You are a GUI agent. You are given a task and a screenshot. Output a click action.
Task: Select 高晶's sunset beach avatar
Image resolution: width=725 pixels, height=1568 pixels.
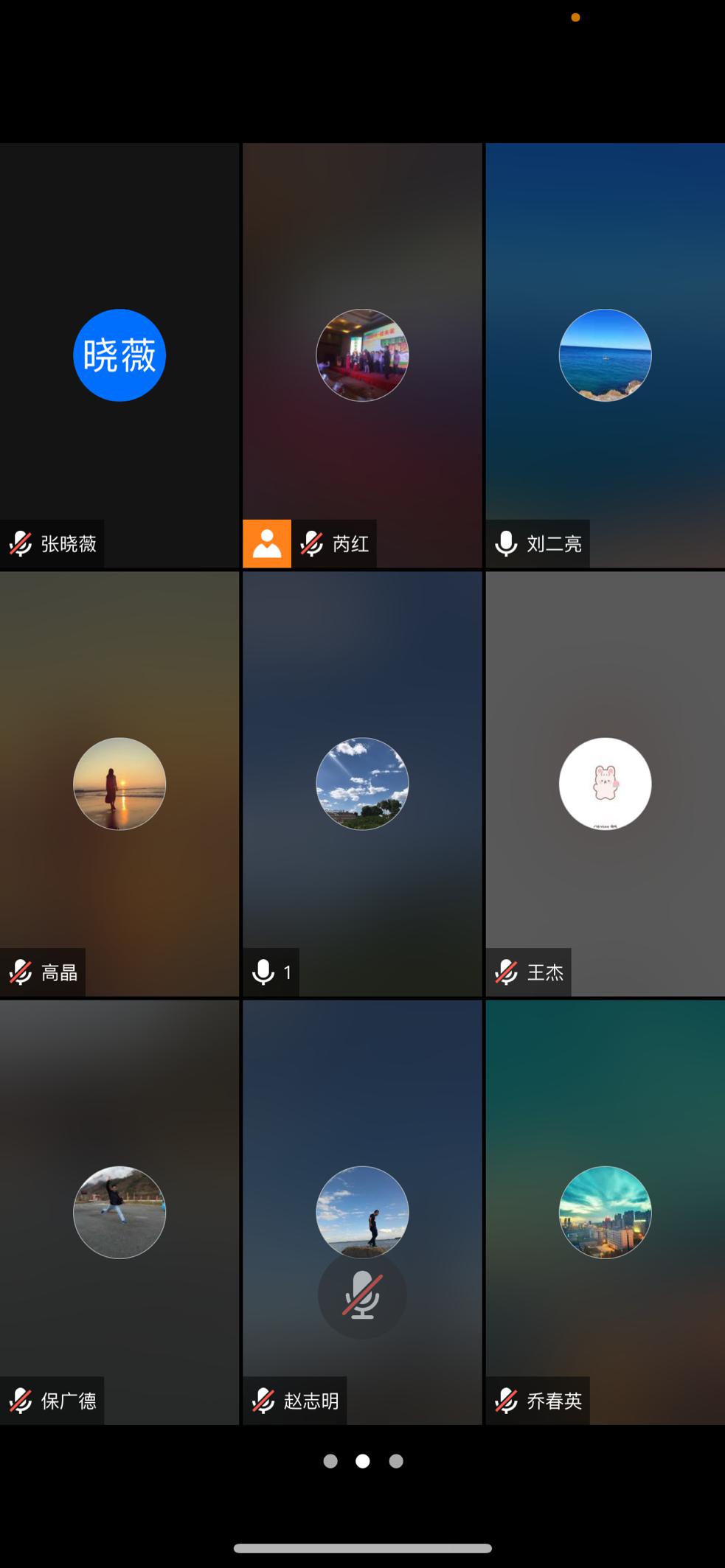[119, 784]
